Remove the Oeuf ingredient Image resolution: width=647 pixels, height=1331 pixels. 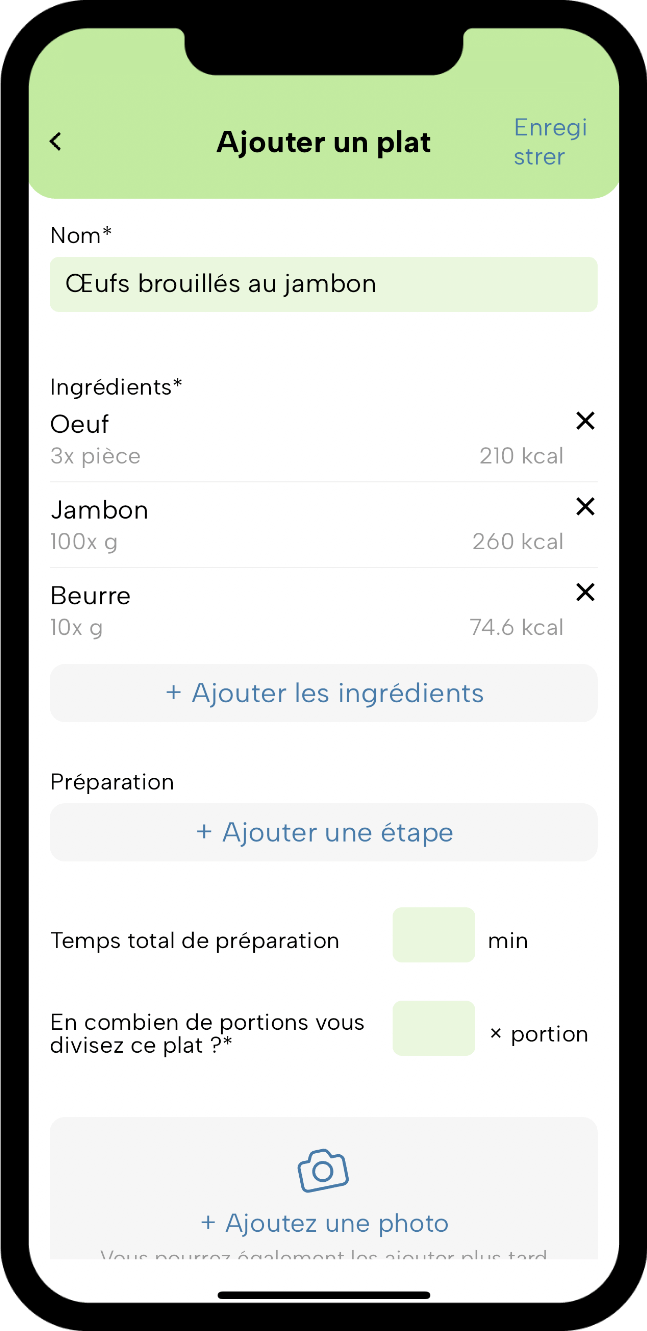[585, 422]
